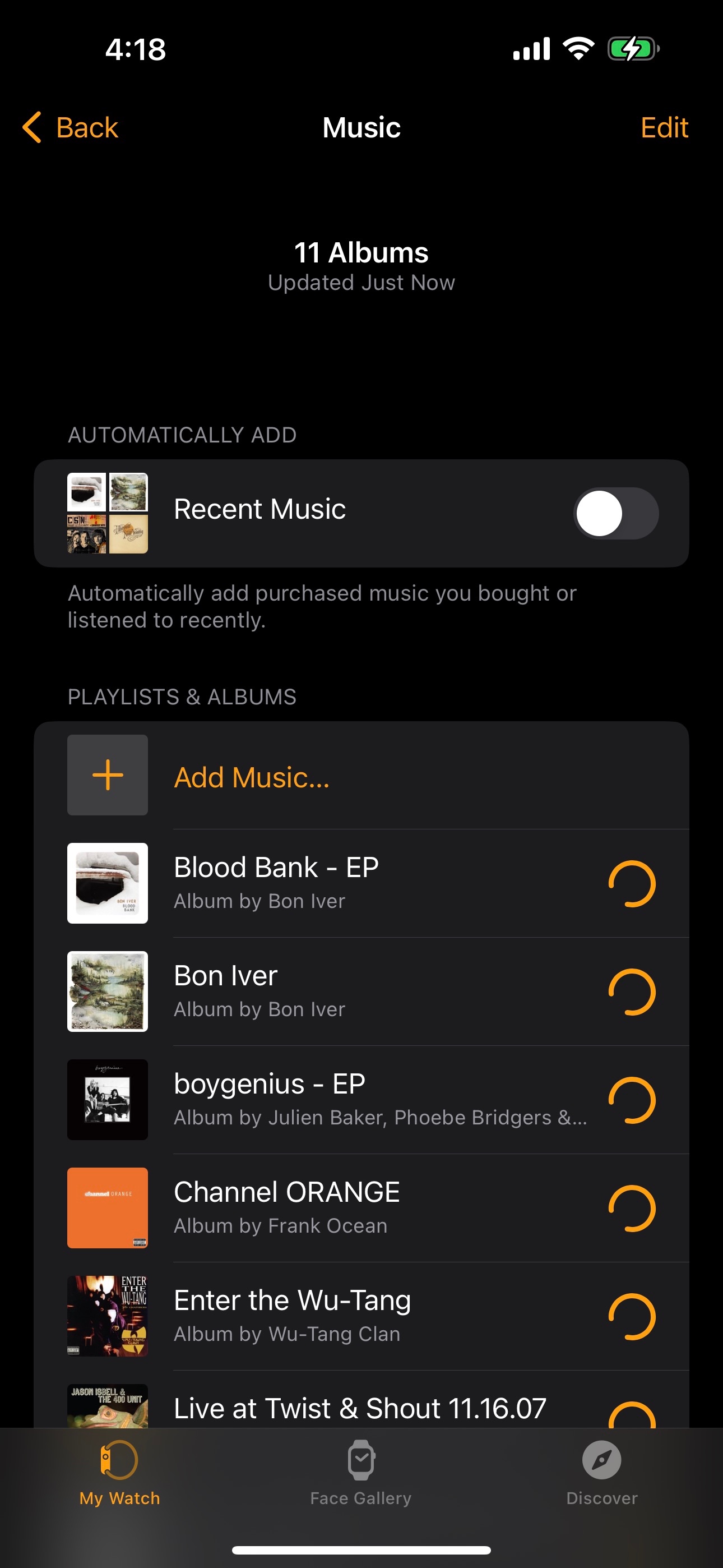The image size is (723, 1568).
Task: Tap Add Music to add albums
Action: (x=251, y=777)
